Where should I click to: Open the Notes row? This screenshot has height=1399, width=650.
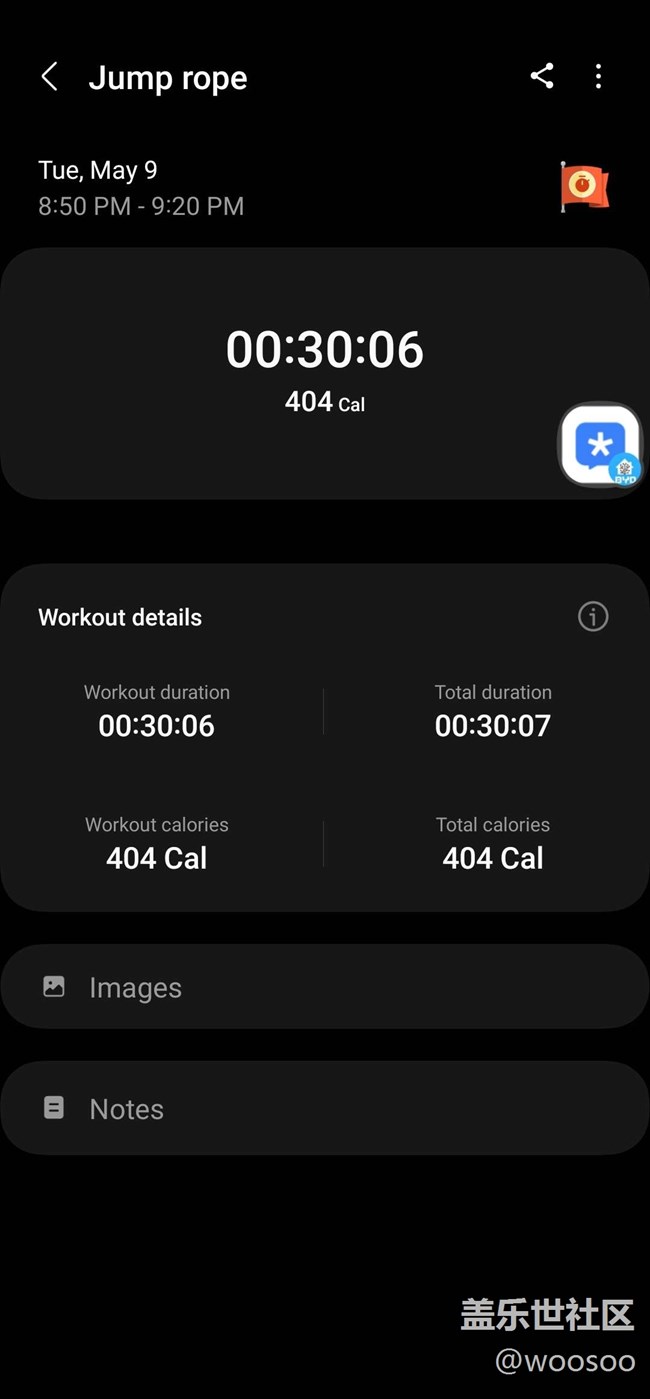325,1108
